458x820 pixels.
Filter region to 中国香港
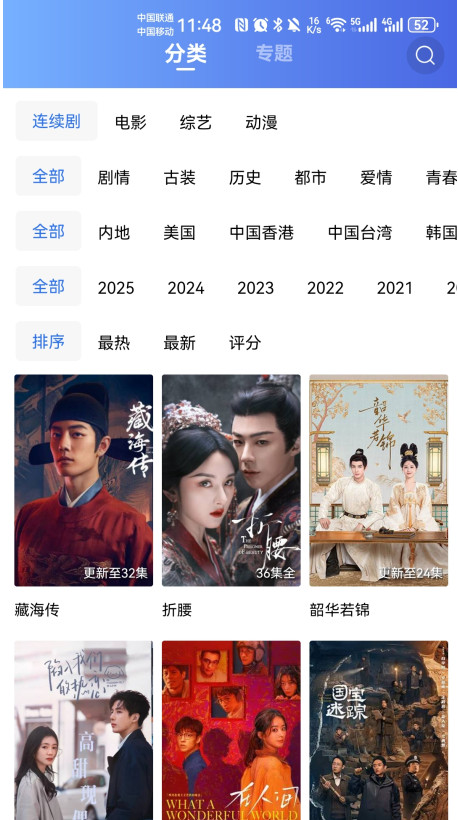261,233
